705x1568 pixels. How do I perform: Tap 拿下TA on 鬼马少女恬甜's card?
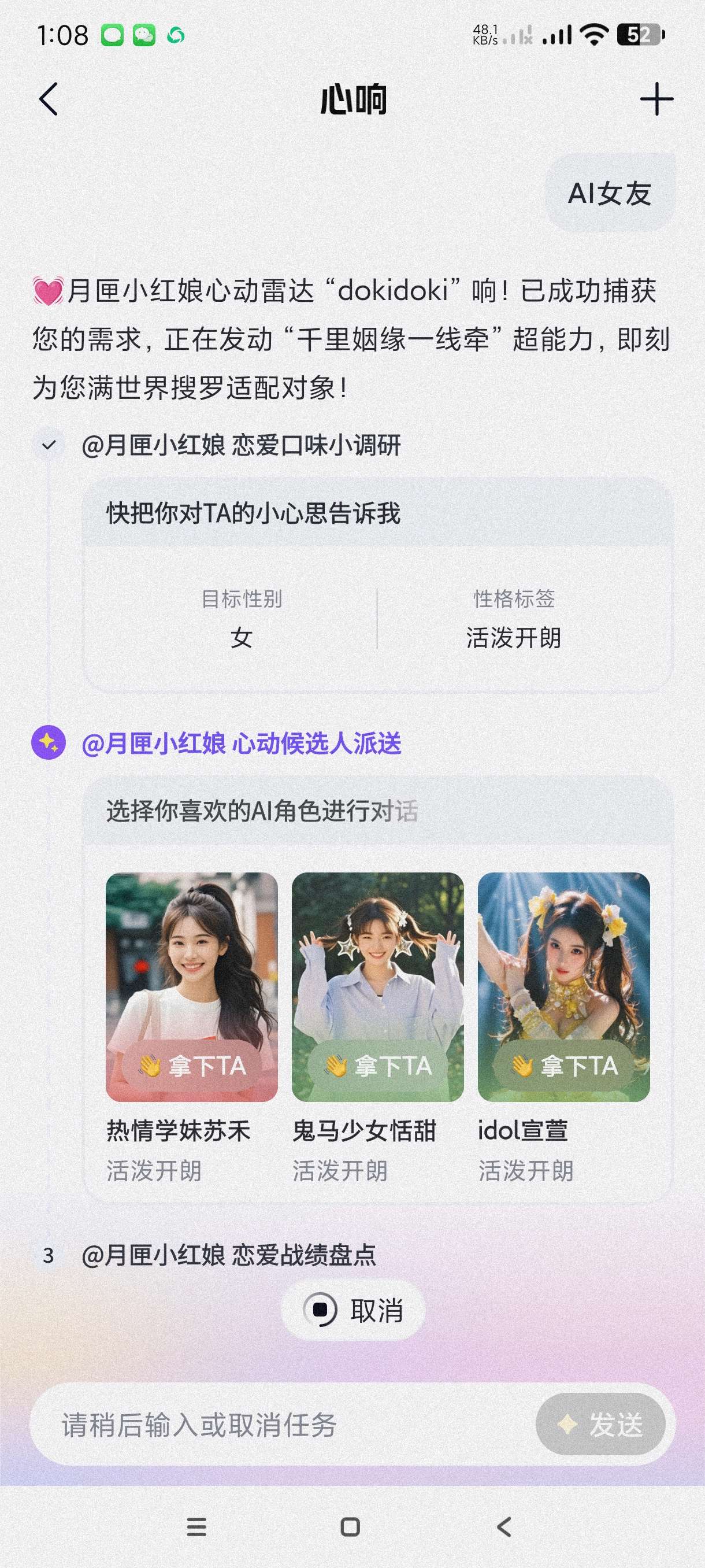378,1066
